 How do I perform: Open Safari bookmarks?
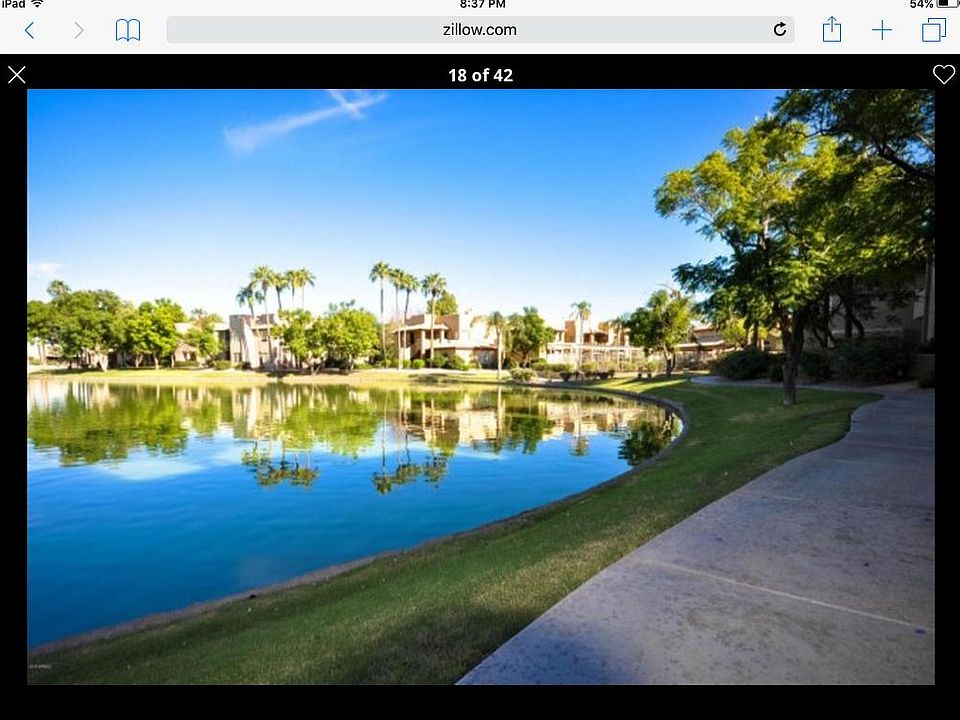click(128, 30)
